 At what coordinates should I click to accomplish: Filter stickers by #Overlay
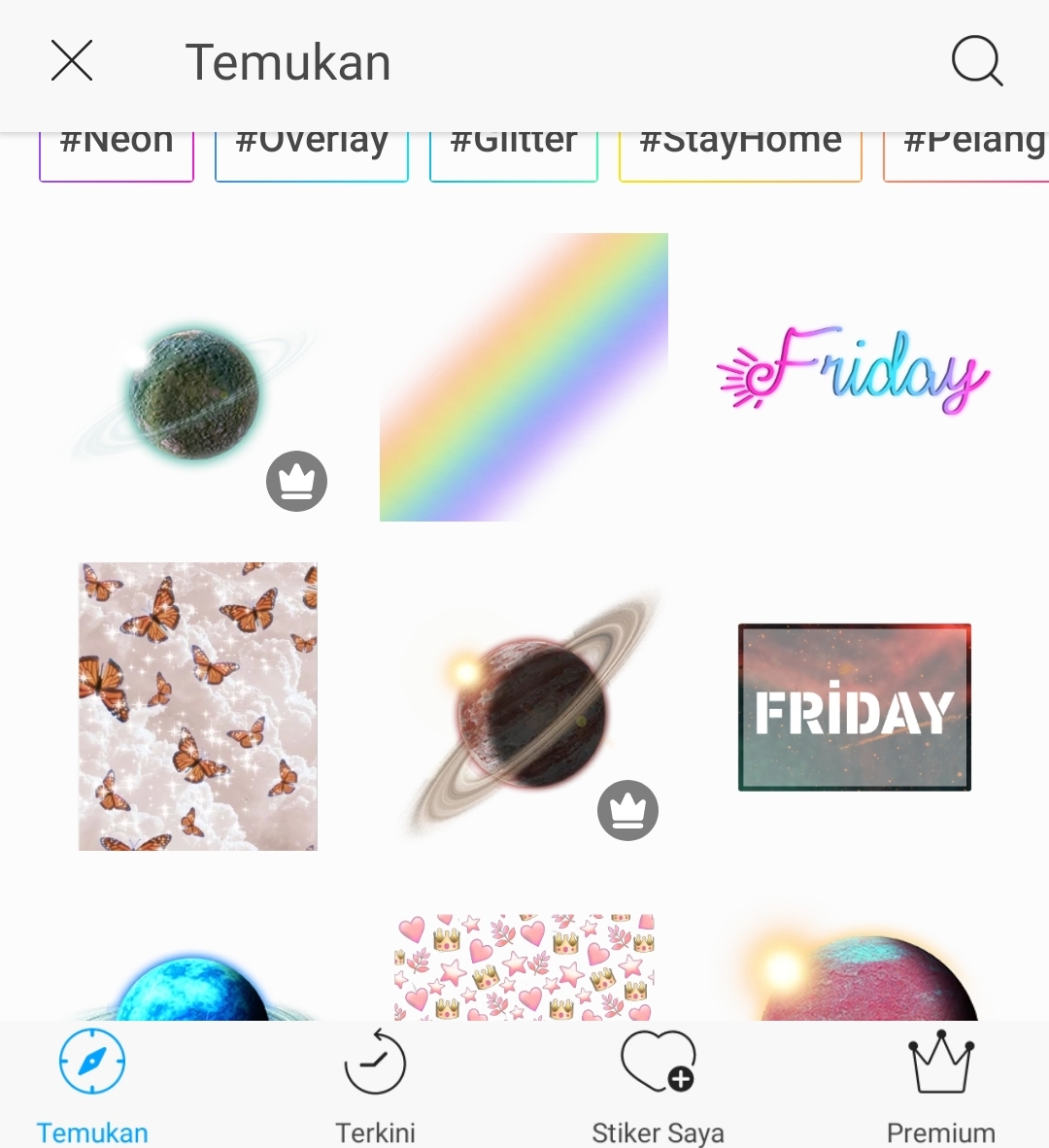tap(311, 153)
